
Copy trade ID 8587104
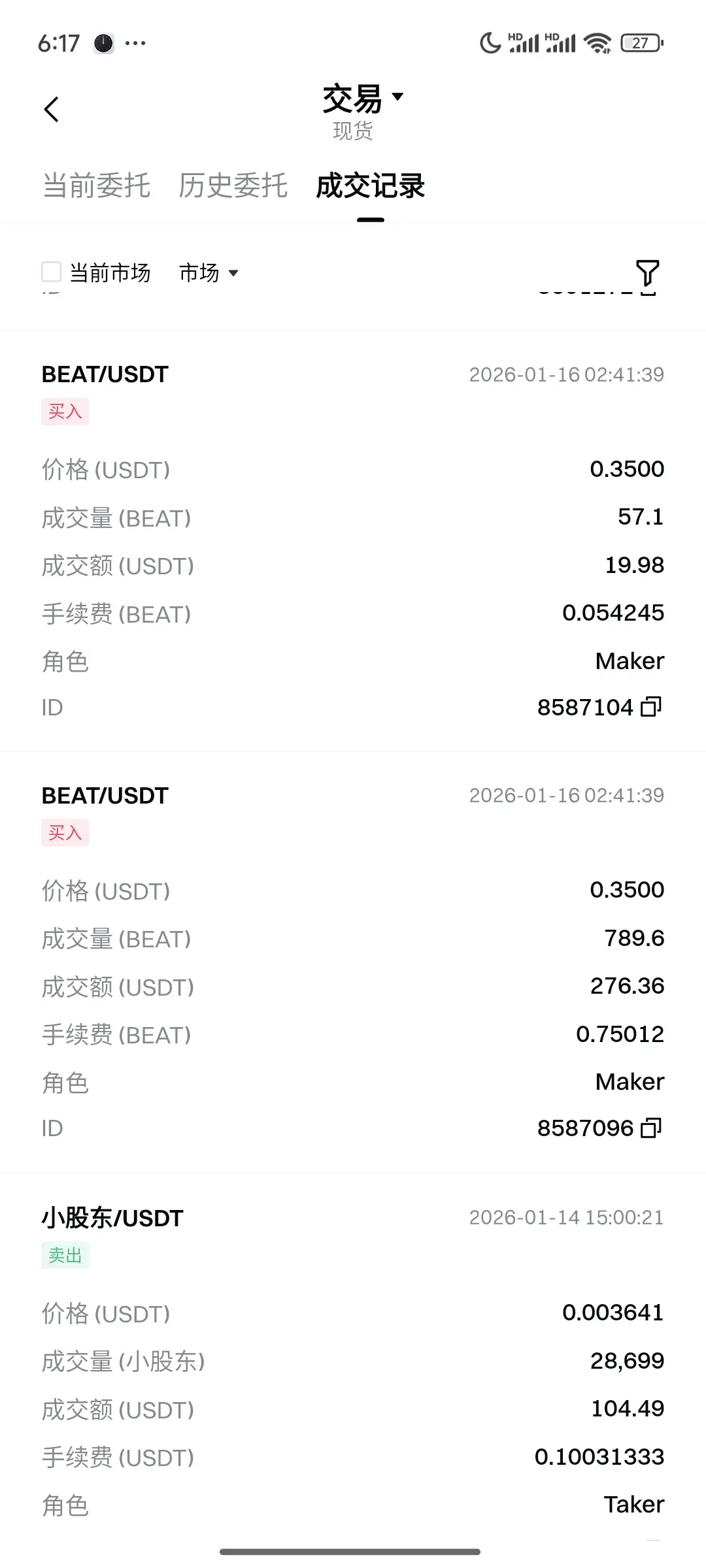(x=651, y=707)
